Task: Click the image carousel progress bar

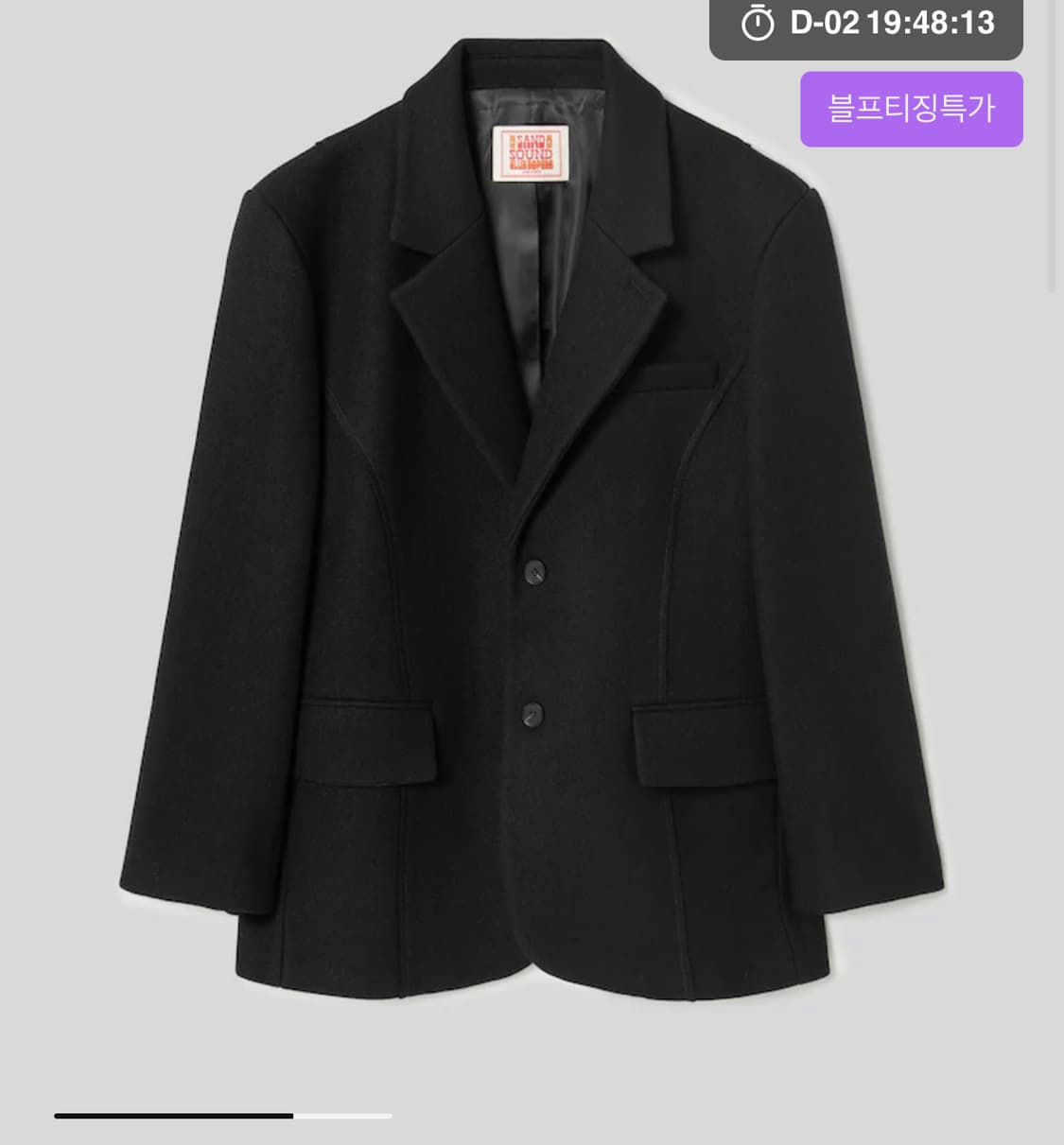Action: (222, 1116)
